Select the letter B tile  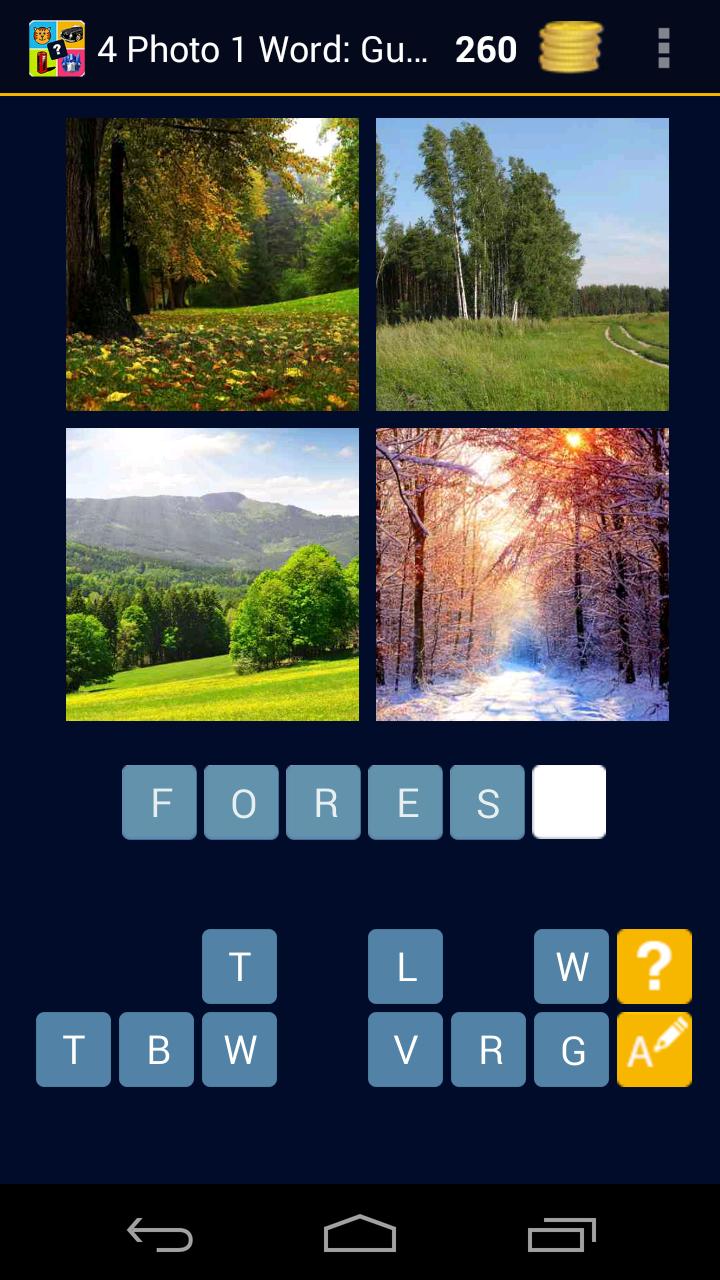pyautogui.click(x=156, y=1049)
